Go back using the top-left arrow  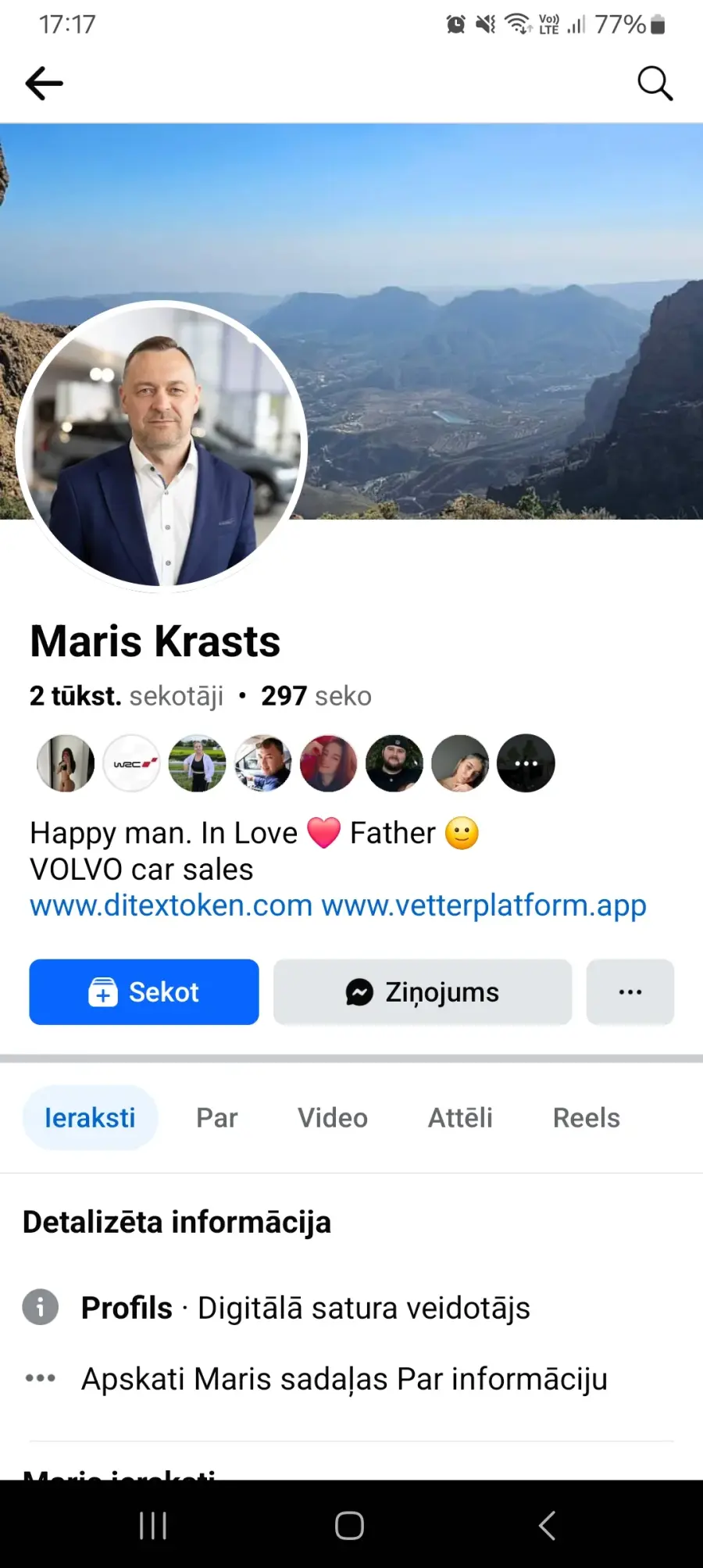click(x=44, y=84)
